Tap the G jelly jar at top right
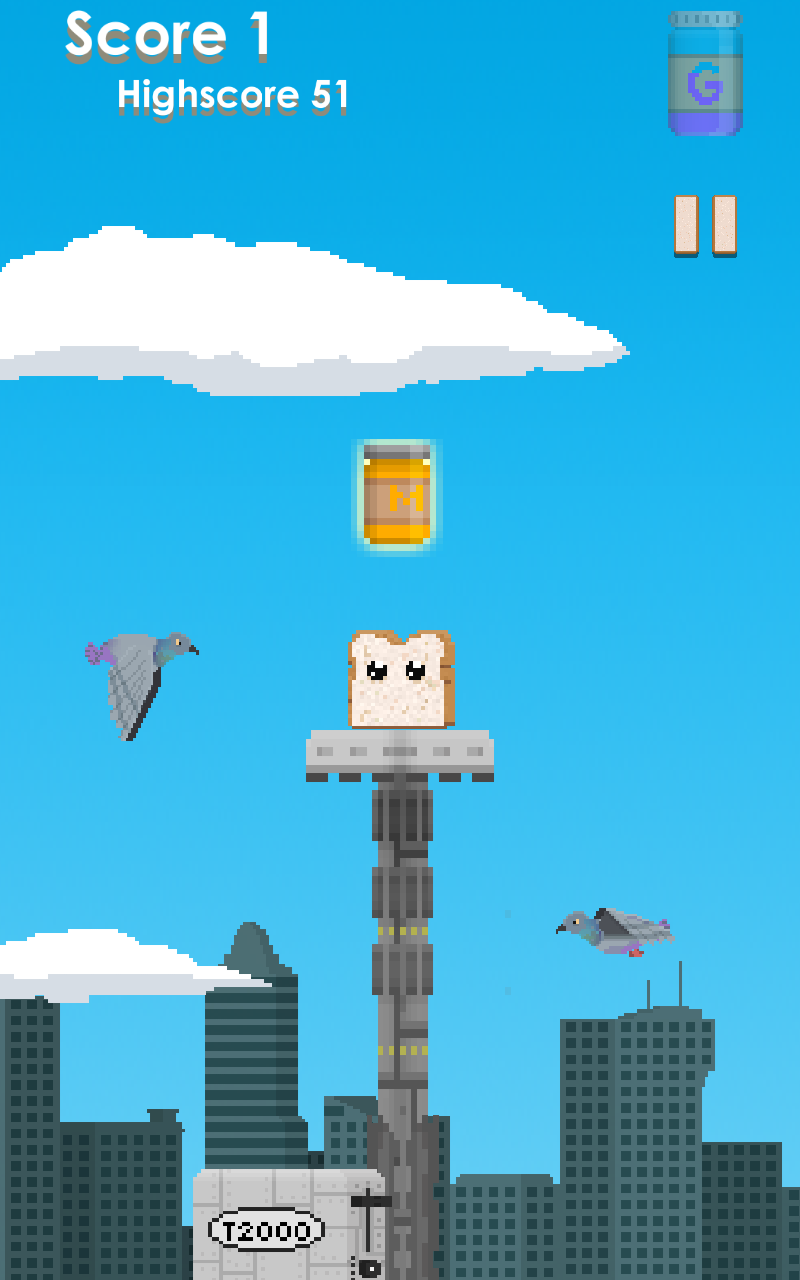The width and height of the screenshot is (800, 1280). click(705, 73)
